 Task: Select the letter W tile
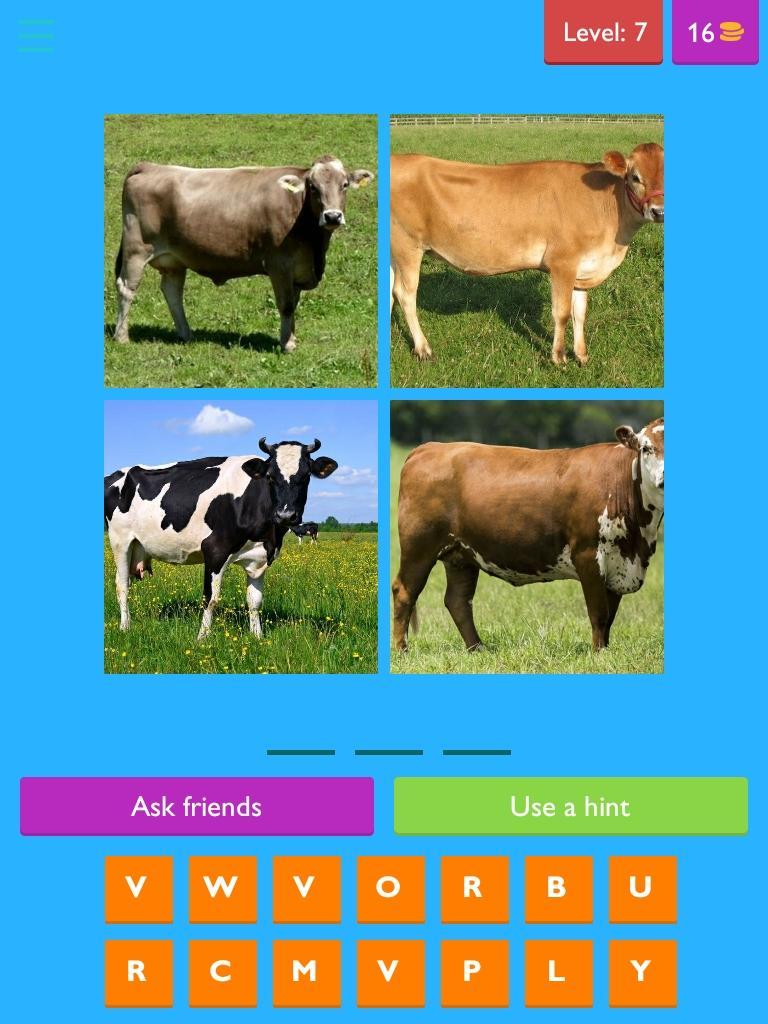click(x=222, y=887)
